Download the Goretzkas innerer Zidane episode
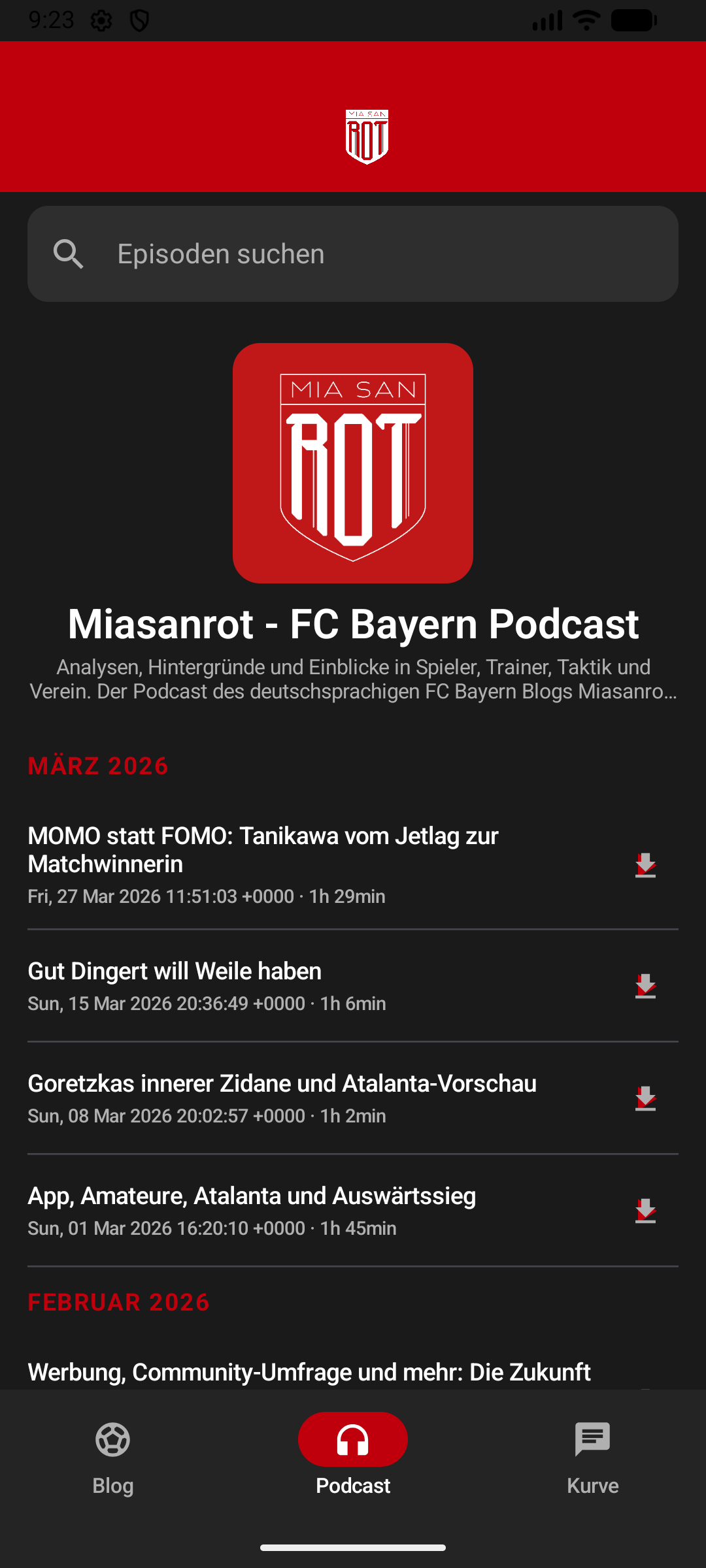 (x=645, y=1098)
